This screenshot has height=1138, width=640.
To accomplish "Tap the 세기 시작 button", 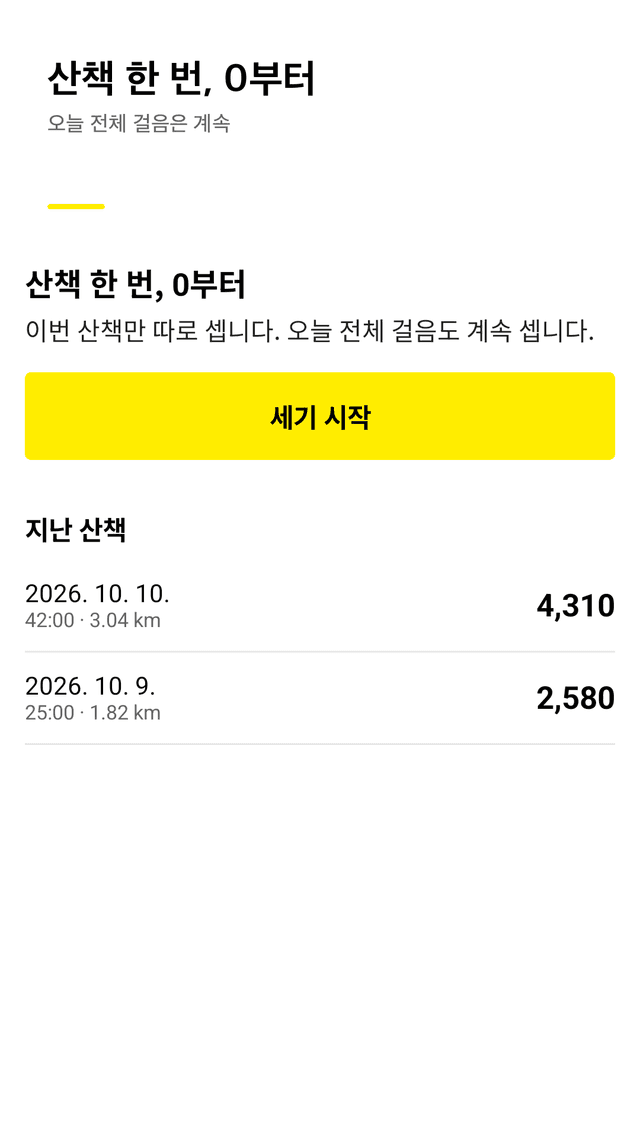I will click(x=320, y=416).
